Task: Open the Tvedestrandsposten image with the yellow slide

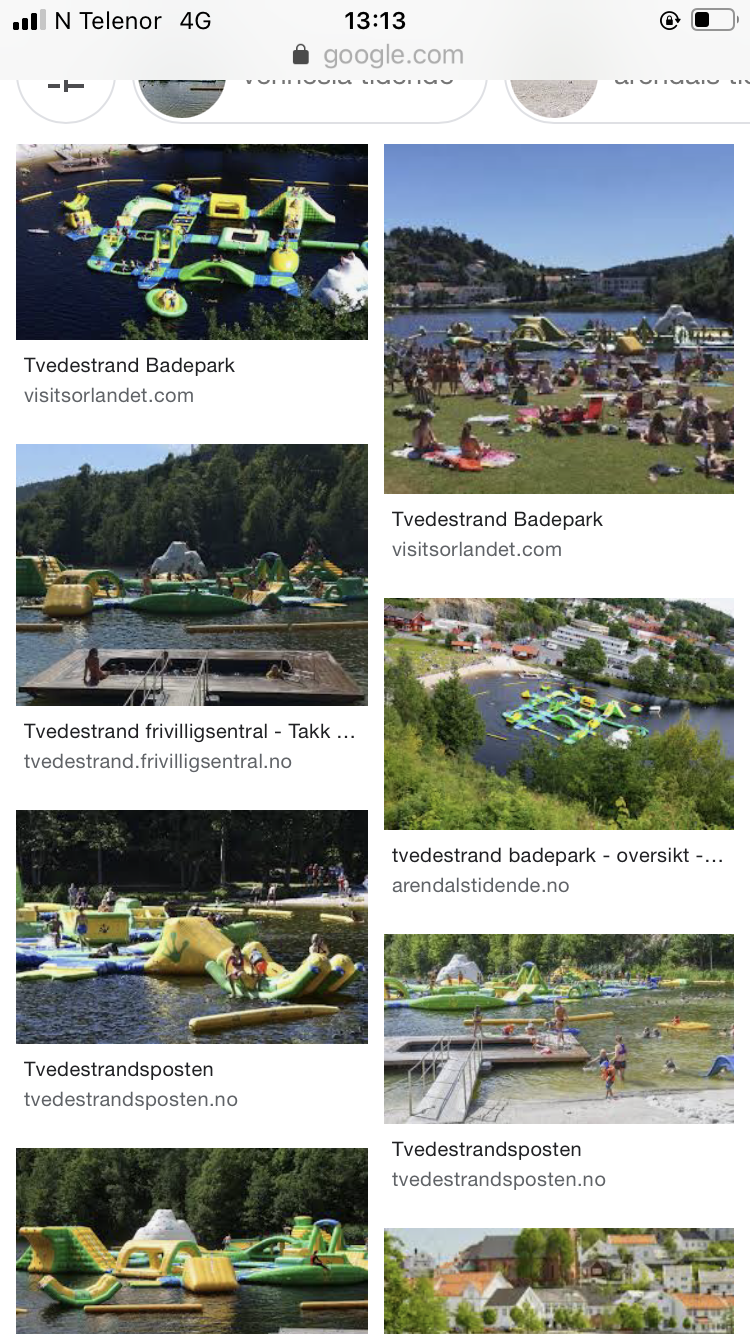Action: (x=192, y=927)
